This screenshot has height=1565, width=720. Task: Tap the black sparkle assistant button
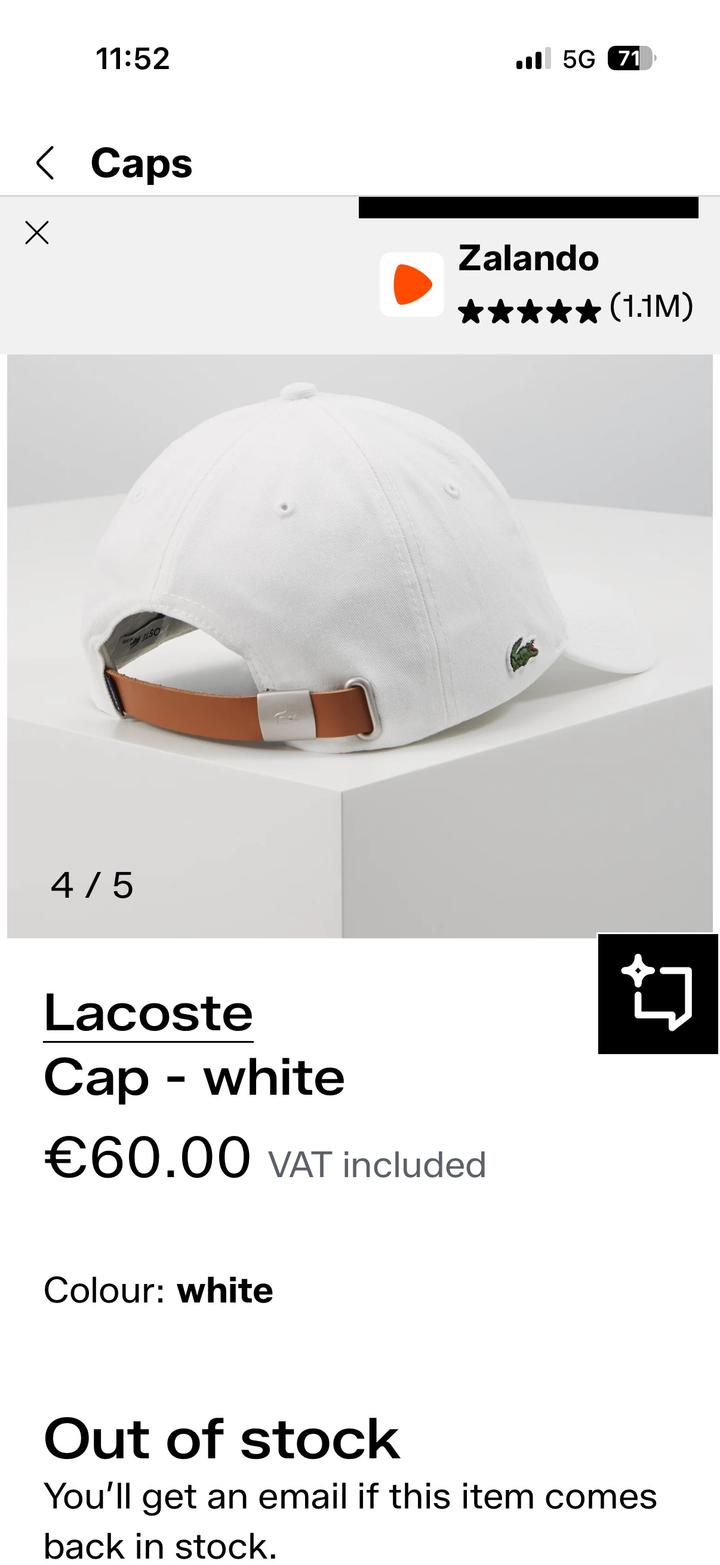[x=657, y=994]
